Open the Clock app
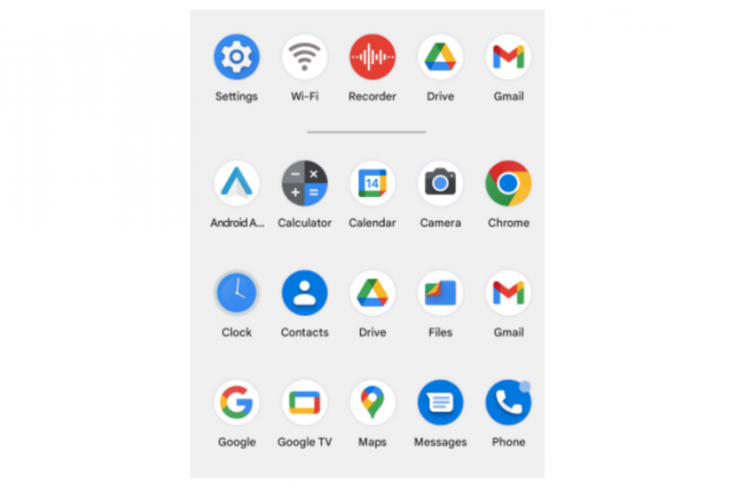The image size is (741, 486). click(236, 293)
